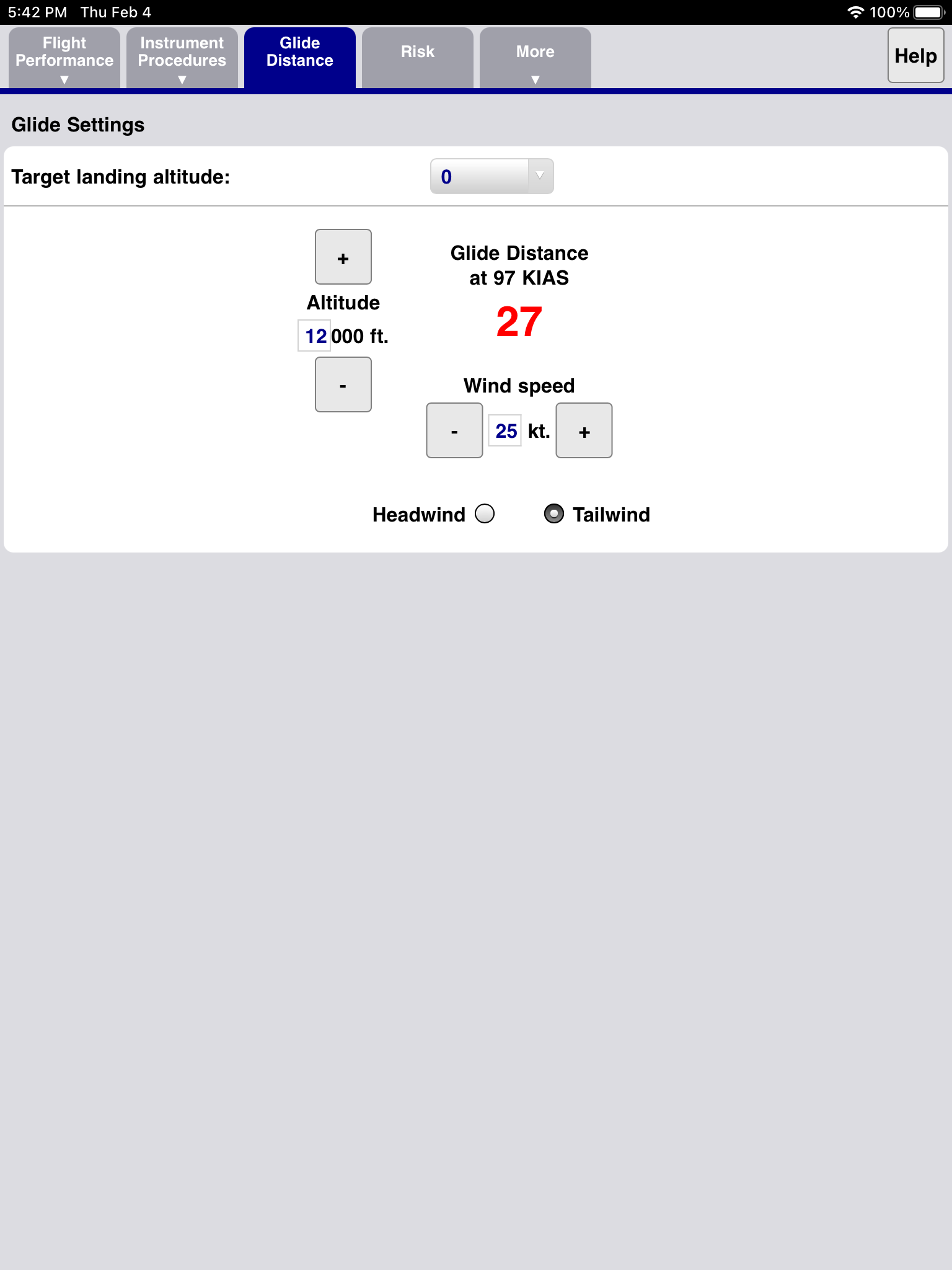952x1270 pixels.
Task: Open the Instrument Procedures tab menu
Action: pos(182,58)
